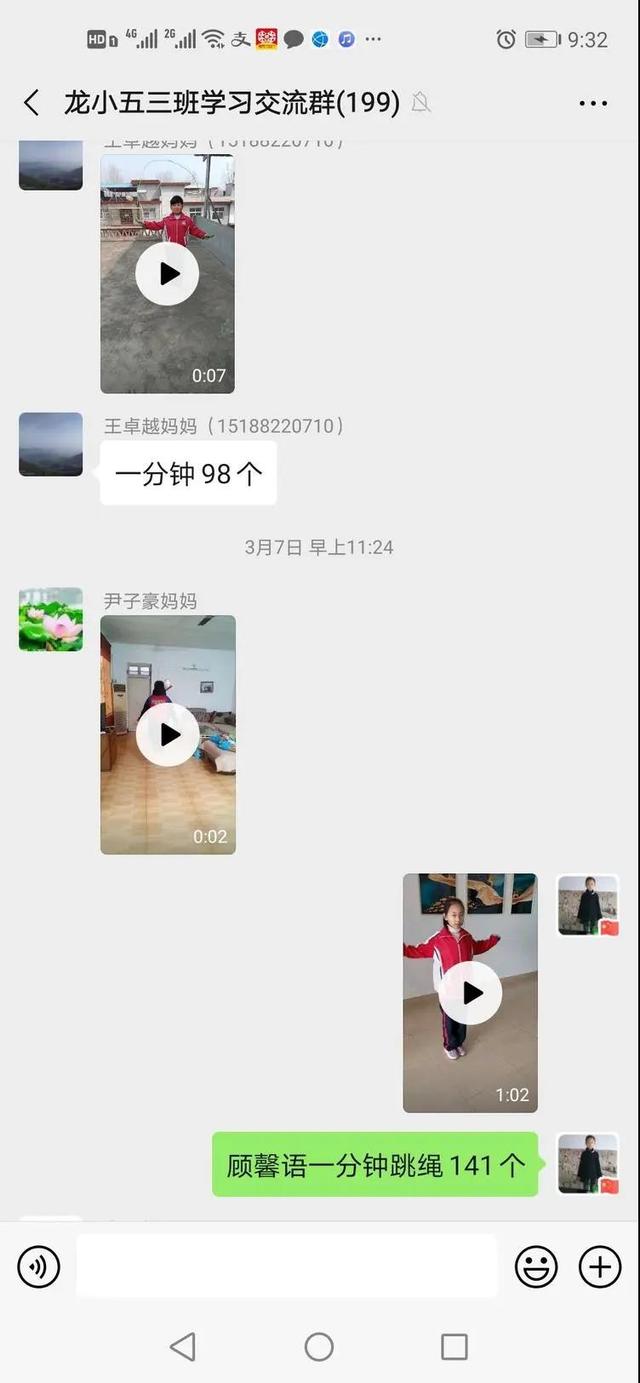This screenshot has height=1383, width=640.
Task: Tap the system home button
Action: coord(319,1347)
